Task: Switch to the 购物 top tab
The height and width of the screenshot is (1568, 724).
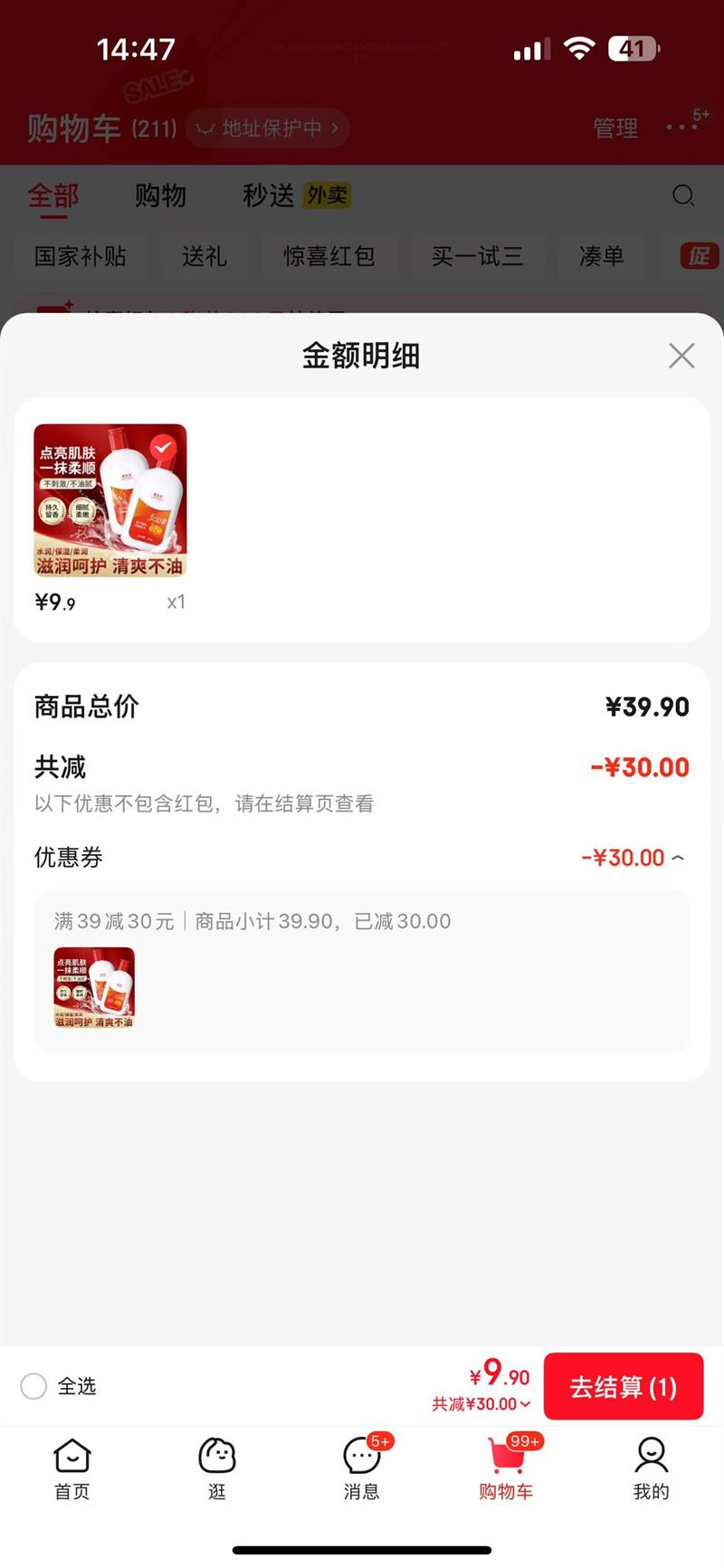Action: click(160, 195)
